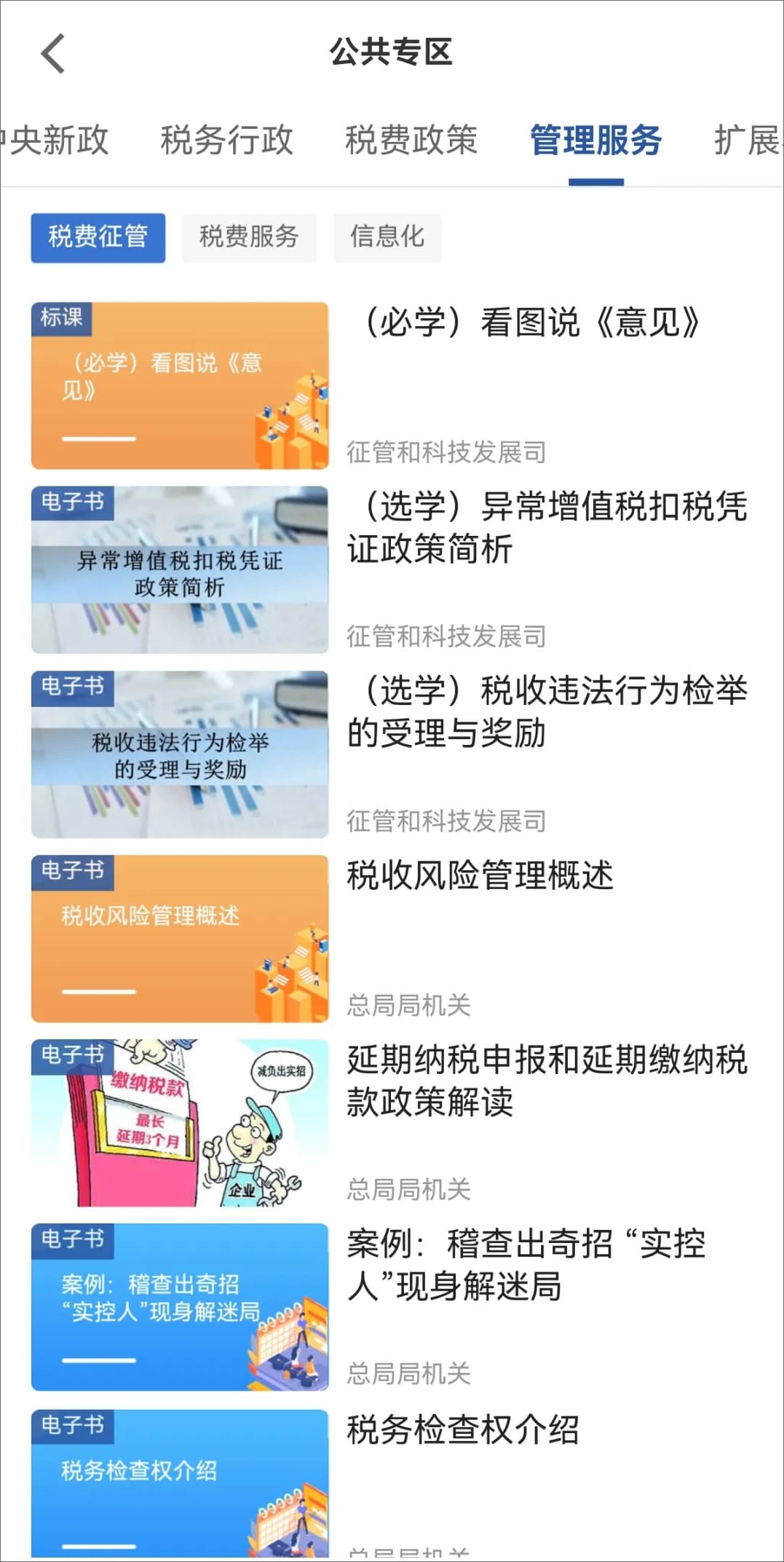Image resolution: width=784 pixels, height=1562 pixels.
Task: Switch to the 管理服务 tab
Action: tap(595, 140)
